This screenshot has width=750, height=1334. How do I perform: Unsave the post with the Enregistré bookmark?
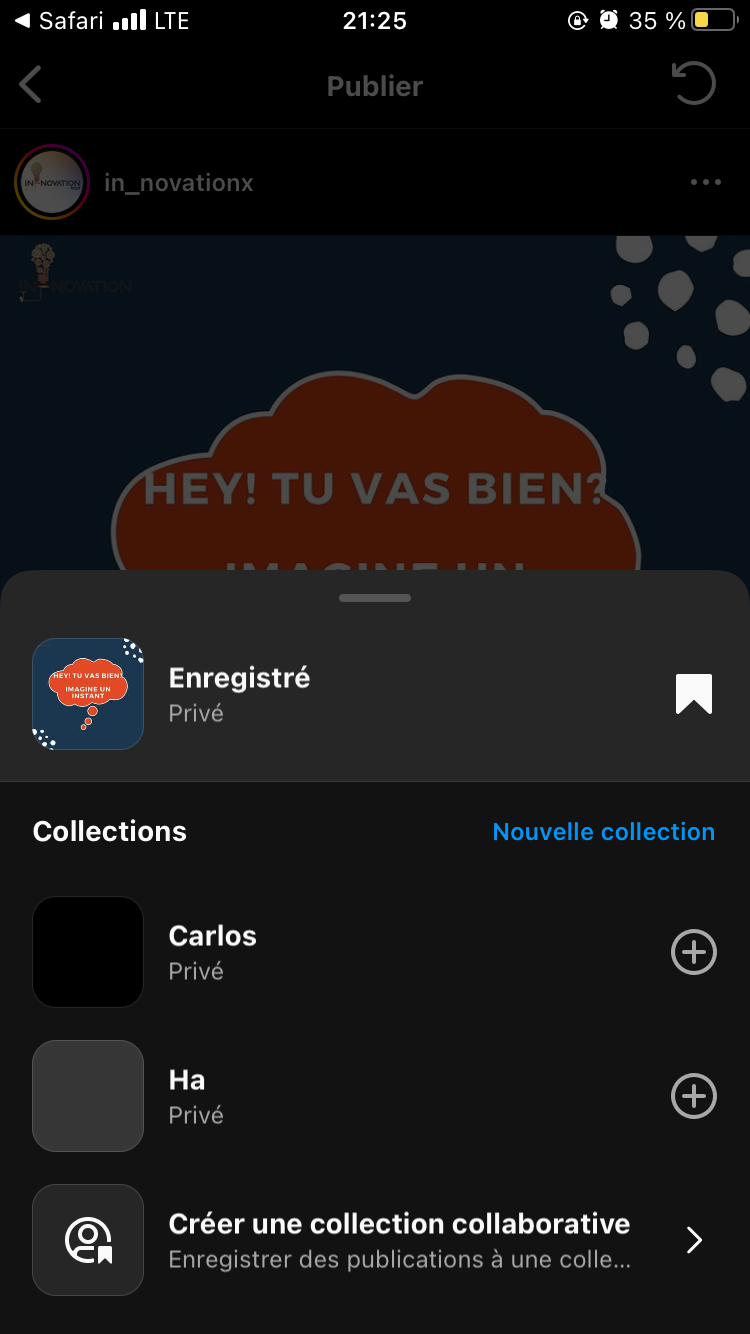(x=693, y=694)
